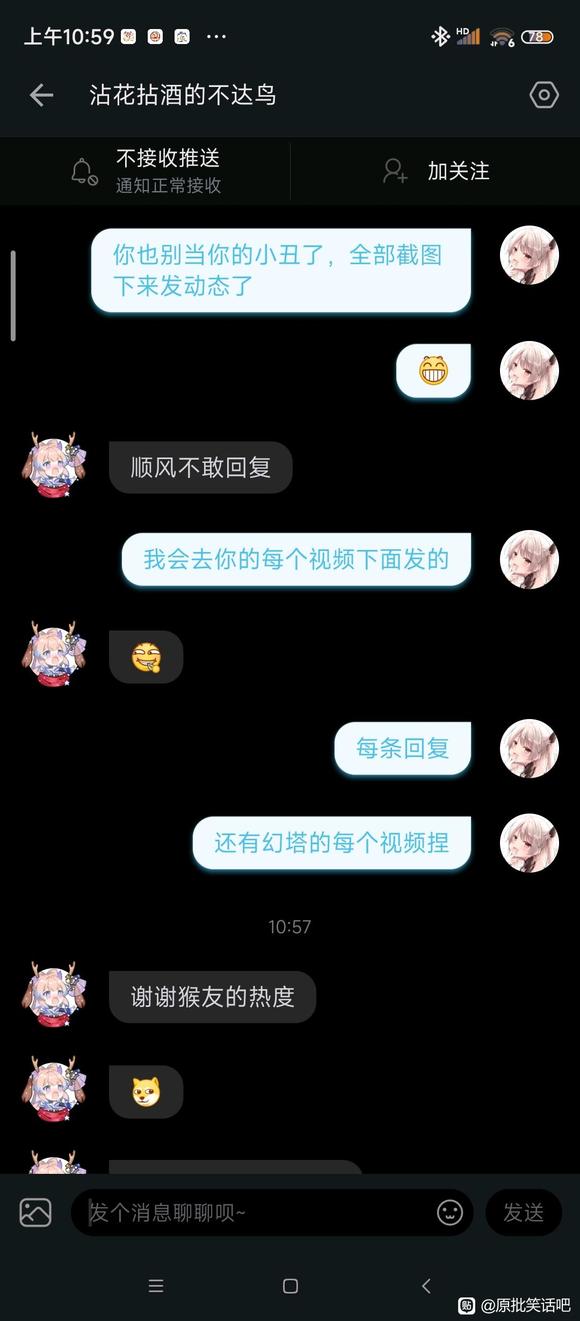The height and width of the screenshot is (1321, 580).
Task: Go back using the top-left arrow
Action: tap(41, 95)
